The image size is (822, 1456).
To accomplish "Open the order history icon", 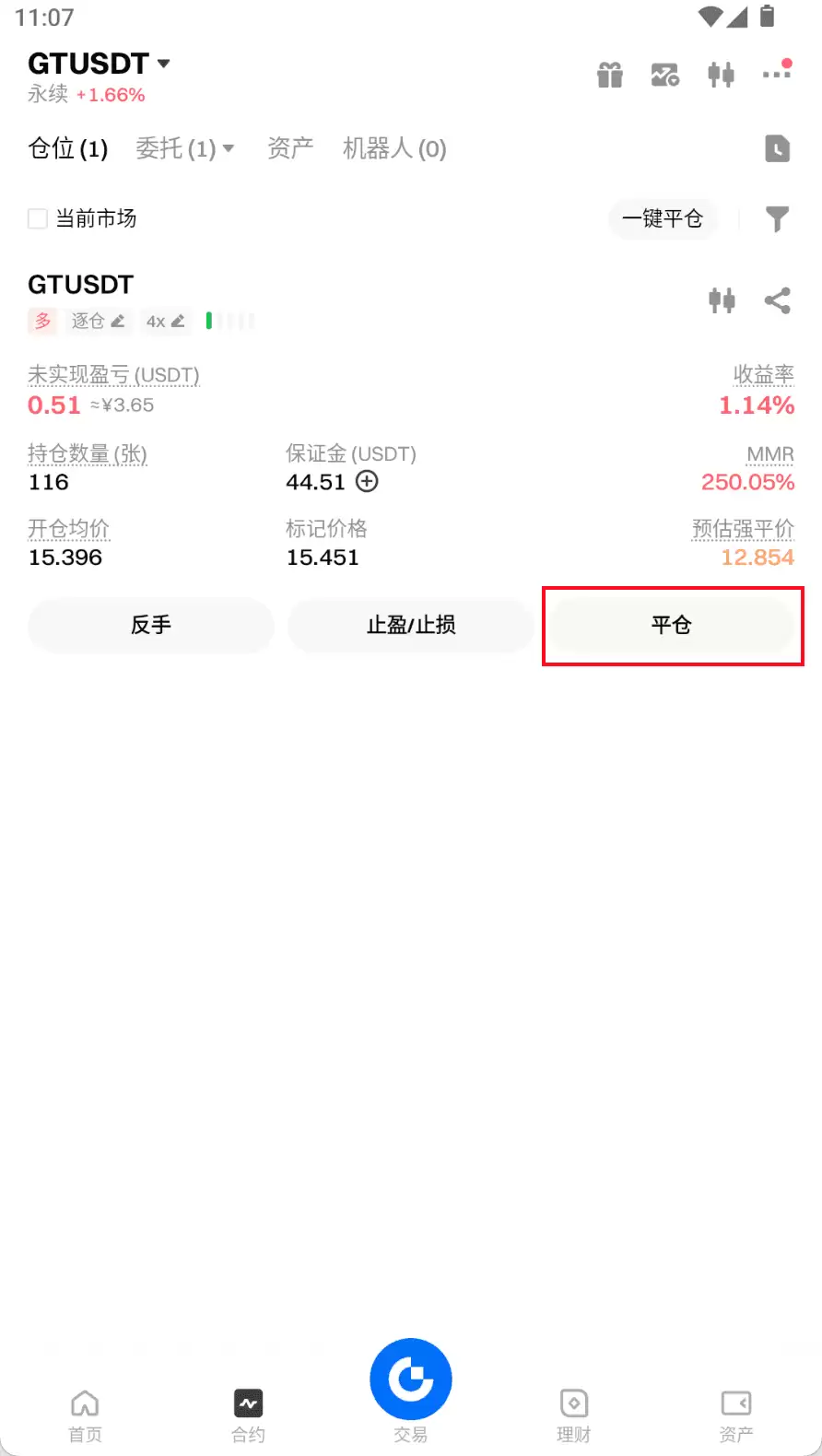I will point(777,148).
